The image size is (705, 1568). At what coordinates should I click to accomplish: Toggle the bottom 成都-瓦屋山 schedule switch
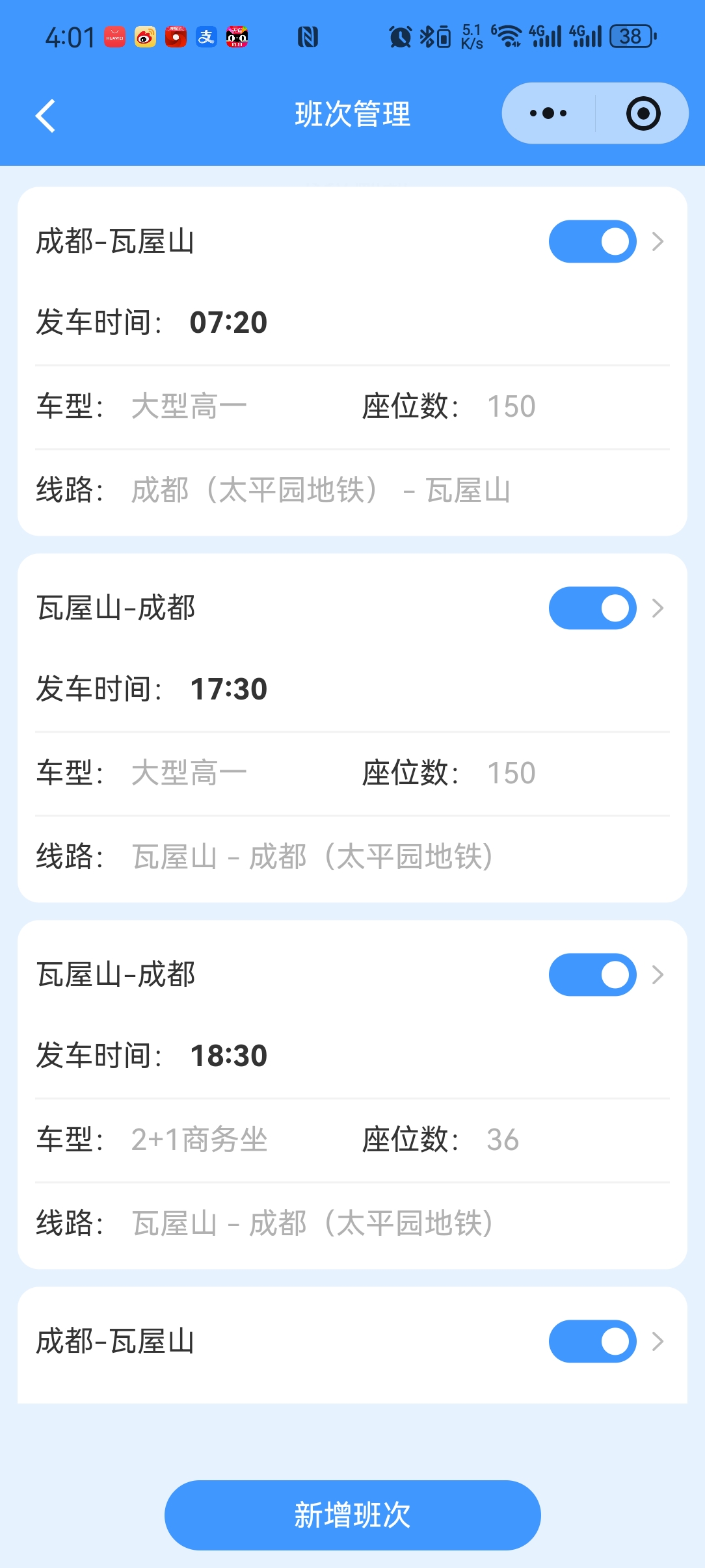point(592,1341)
